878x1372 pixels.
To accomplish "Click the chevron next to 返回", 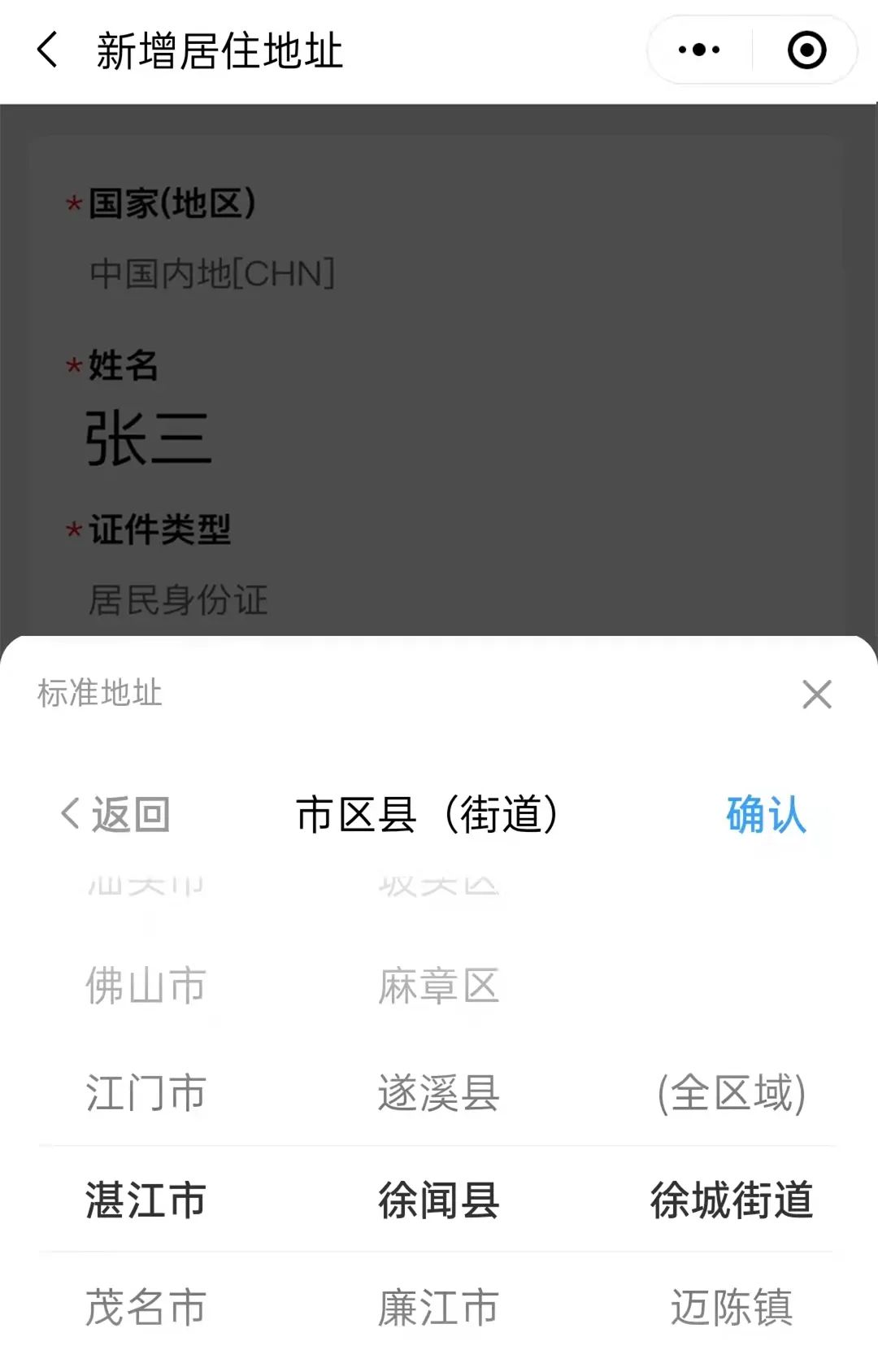I will click(x=68, y=813).
